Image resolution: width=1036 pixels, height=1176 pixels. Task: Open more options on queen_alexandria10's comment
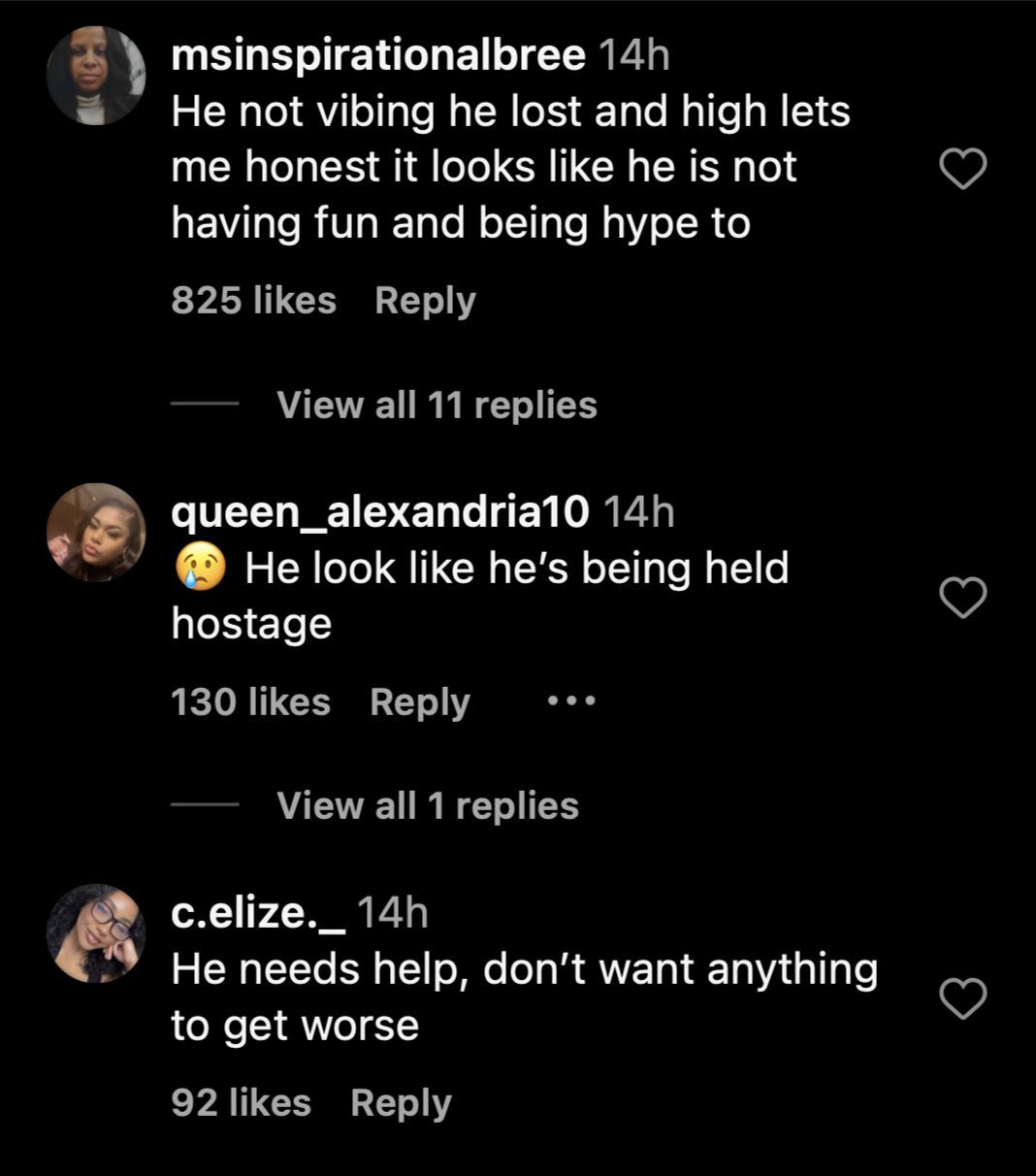(x=570, y=701)
